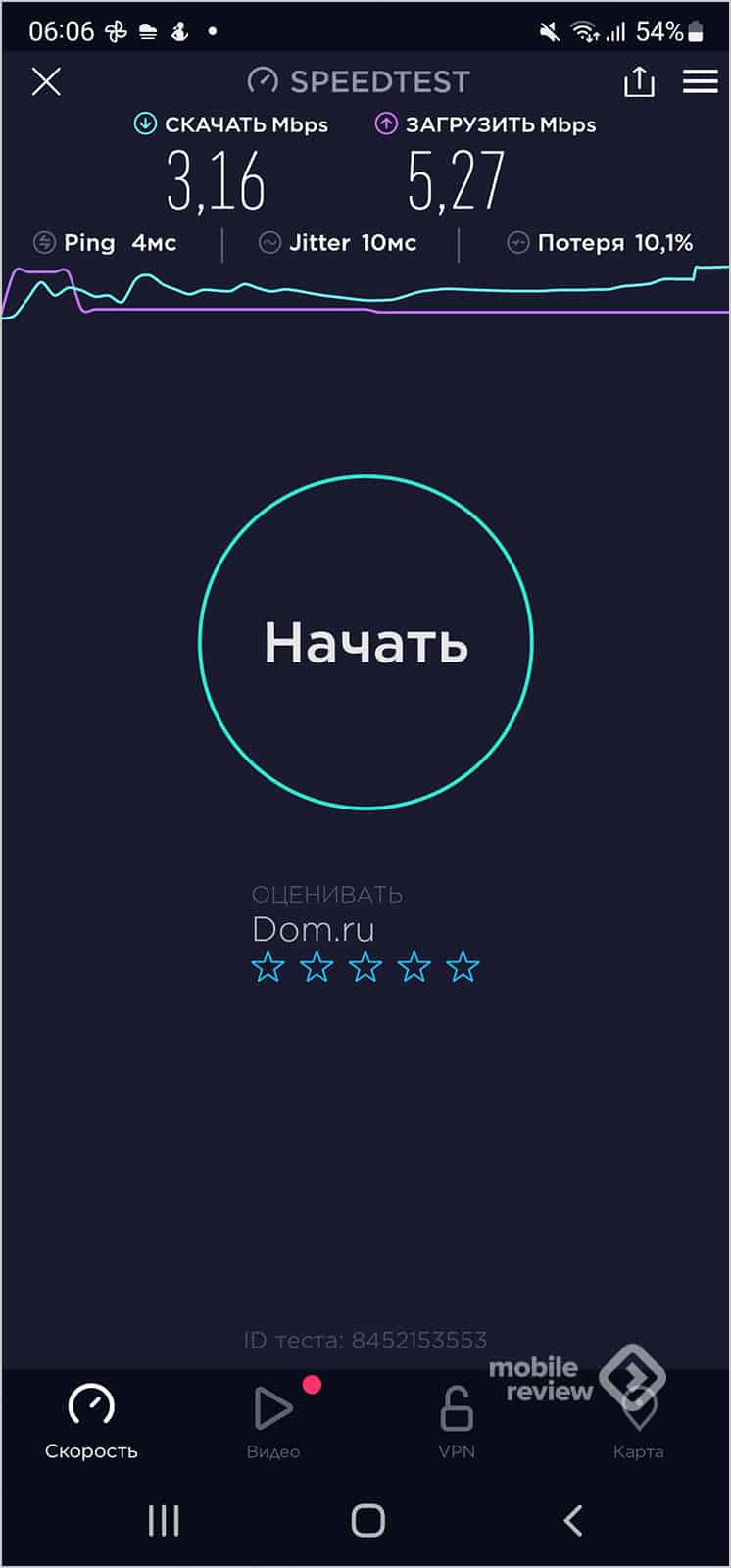Image resolution: width=731 pixels, height=1568 pixels.
Task: Go back with the system back button
Action: pyautogui.click(x=573, y=1520)
